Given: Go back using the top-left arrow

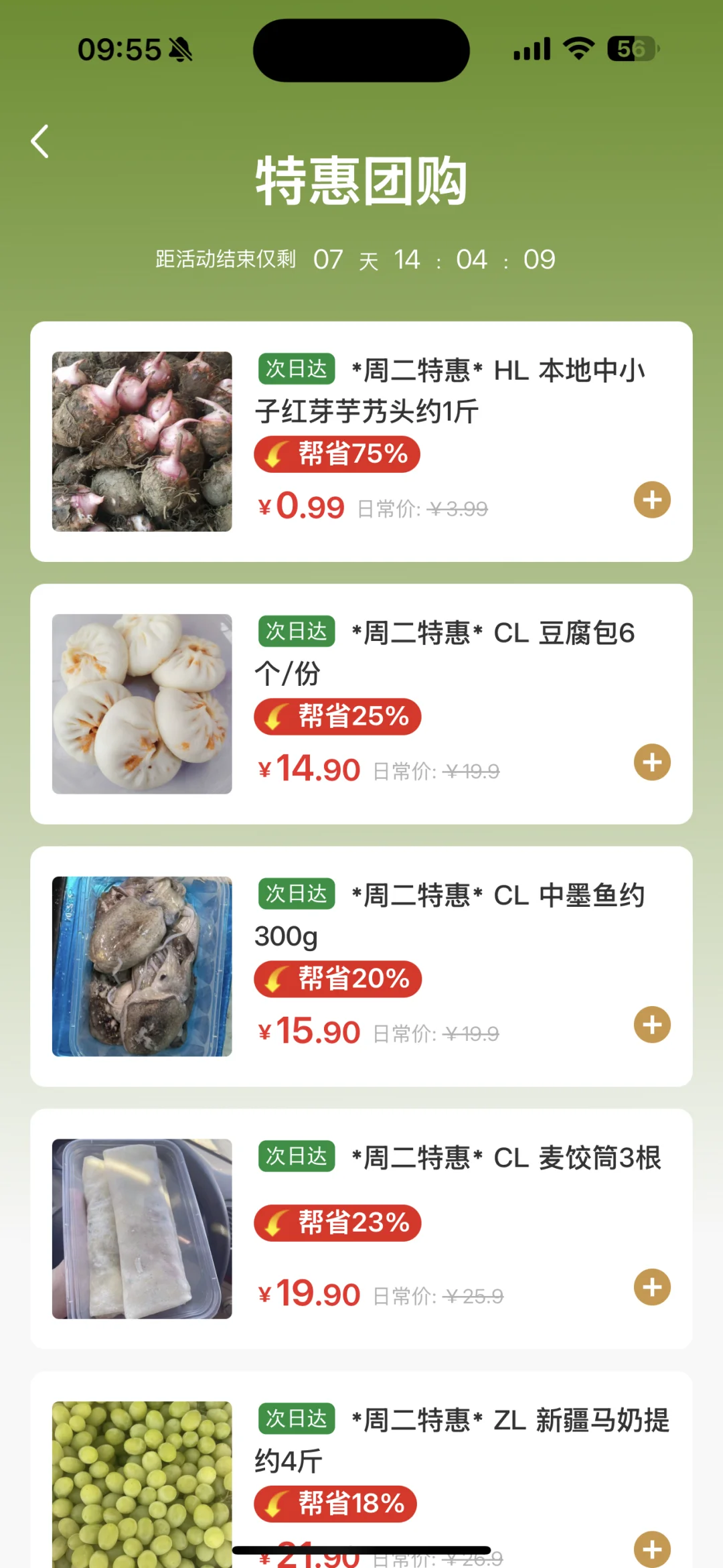Looking at the screenshot, I should pyautogui.click(x=40, y=142).
